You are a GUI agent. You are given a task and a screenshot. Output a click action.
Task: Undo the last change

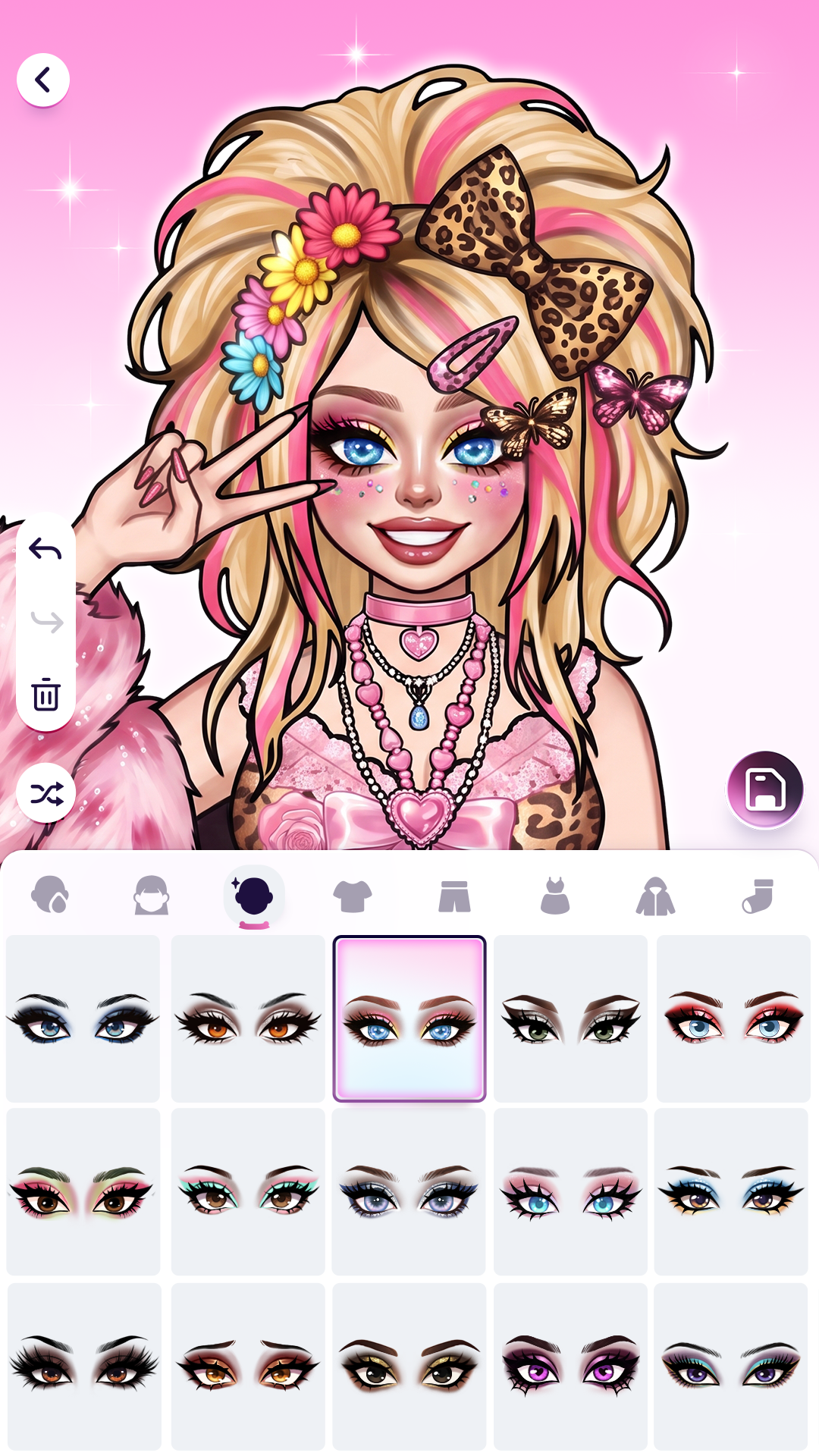click(x=45, y=549)
